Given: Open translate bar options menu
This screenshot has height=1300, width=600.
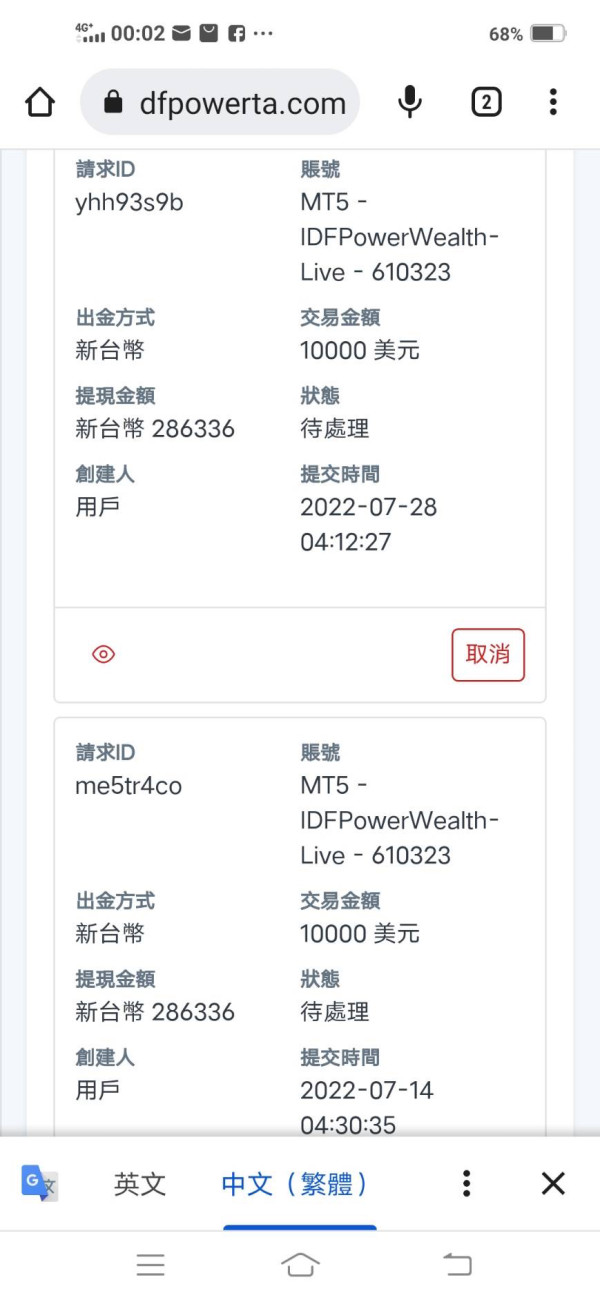Looking at the screenshot, I should coord(466,1184).
